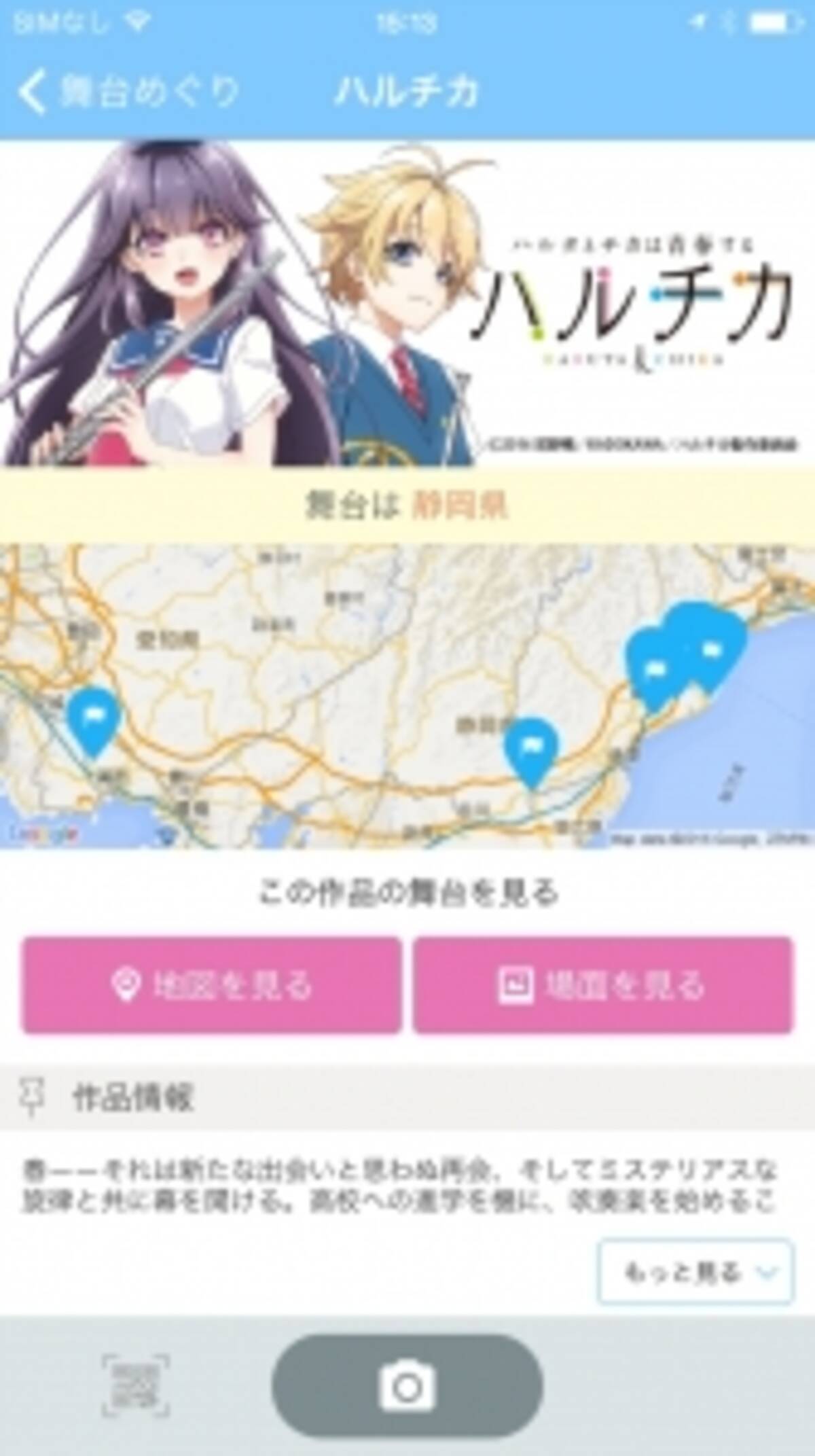
Task: Go back to 舞台めぐり
Action: point(129,92)
